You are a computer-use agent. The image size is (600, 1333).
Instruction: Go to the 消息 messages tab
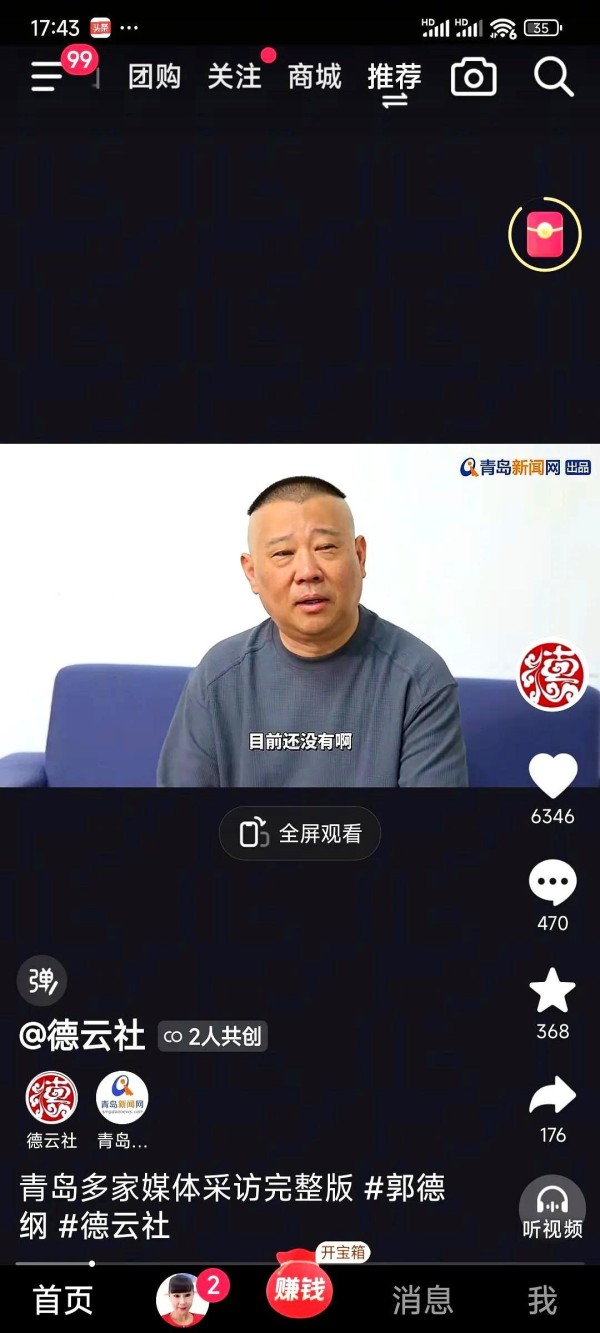pos(422,1300)
